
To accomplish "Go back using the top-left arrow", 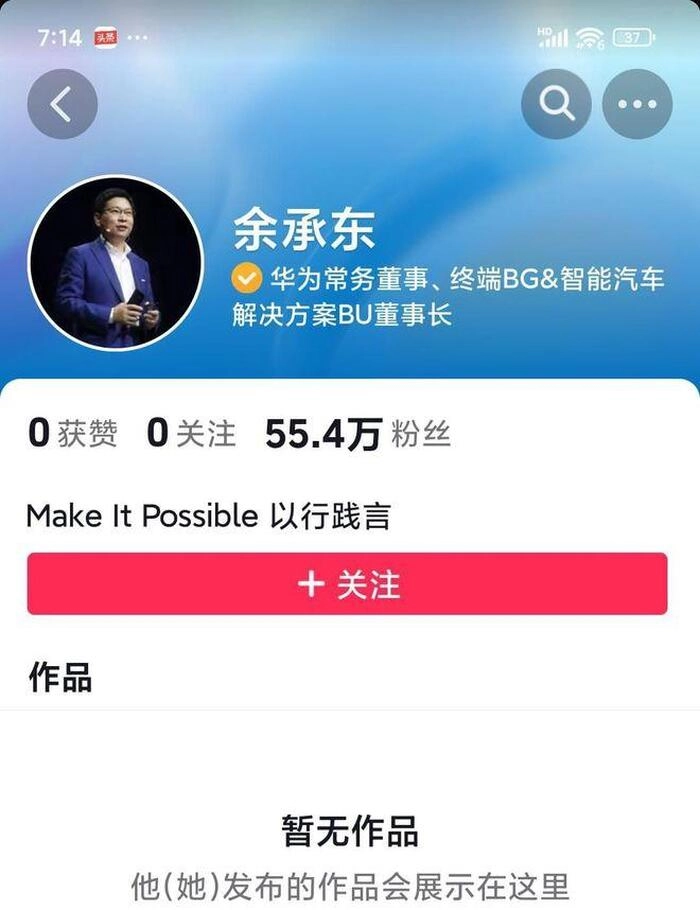I will pyautogui.click(x=62, y=104).
